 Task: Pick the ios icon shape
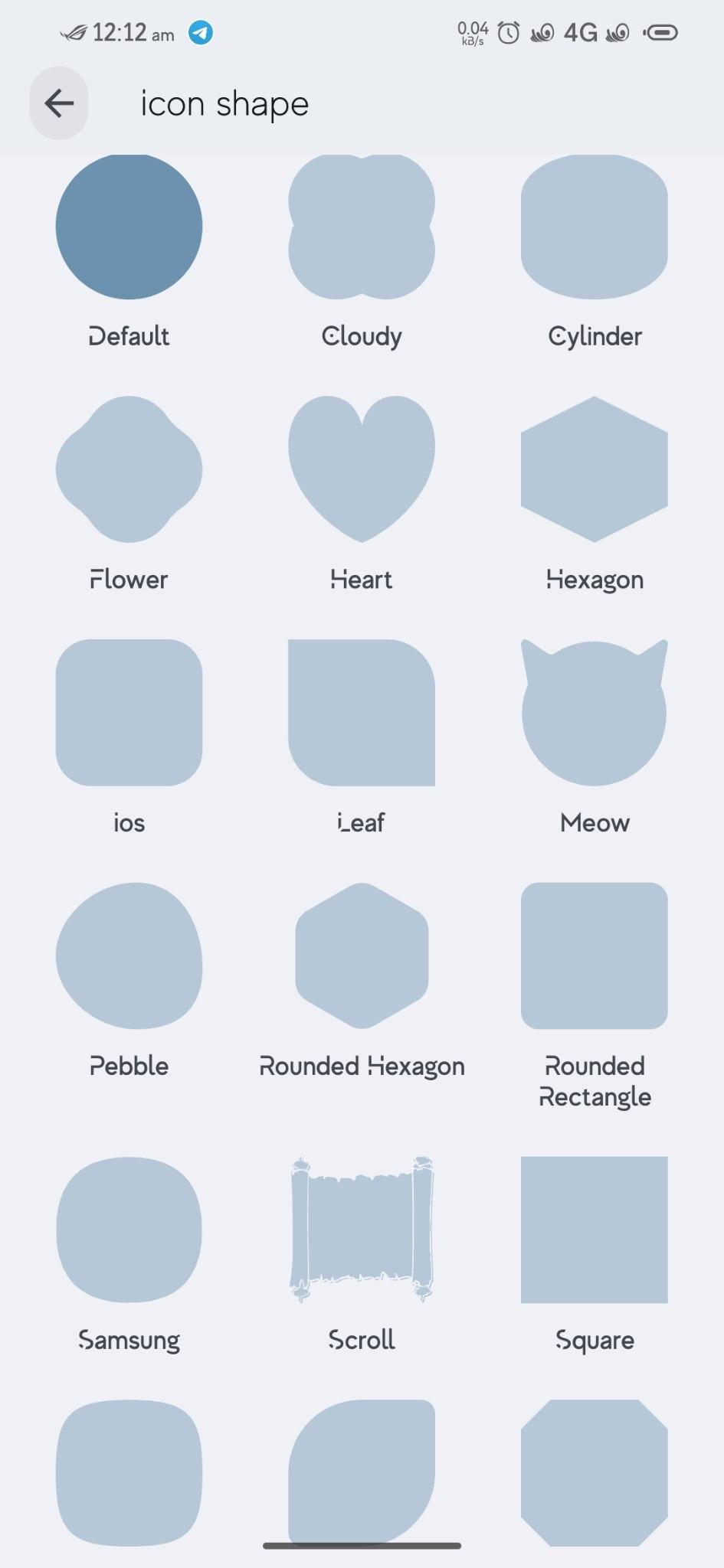(129, 713)
